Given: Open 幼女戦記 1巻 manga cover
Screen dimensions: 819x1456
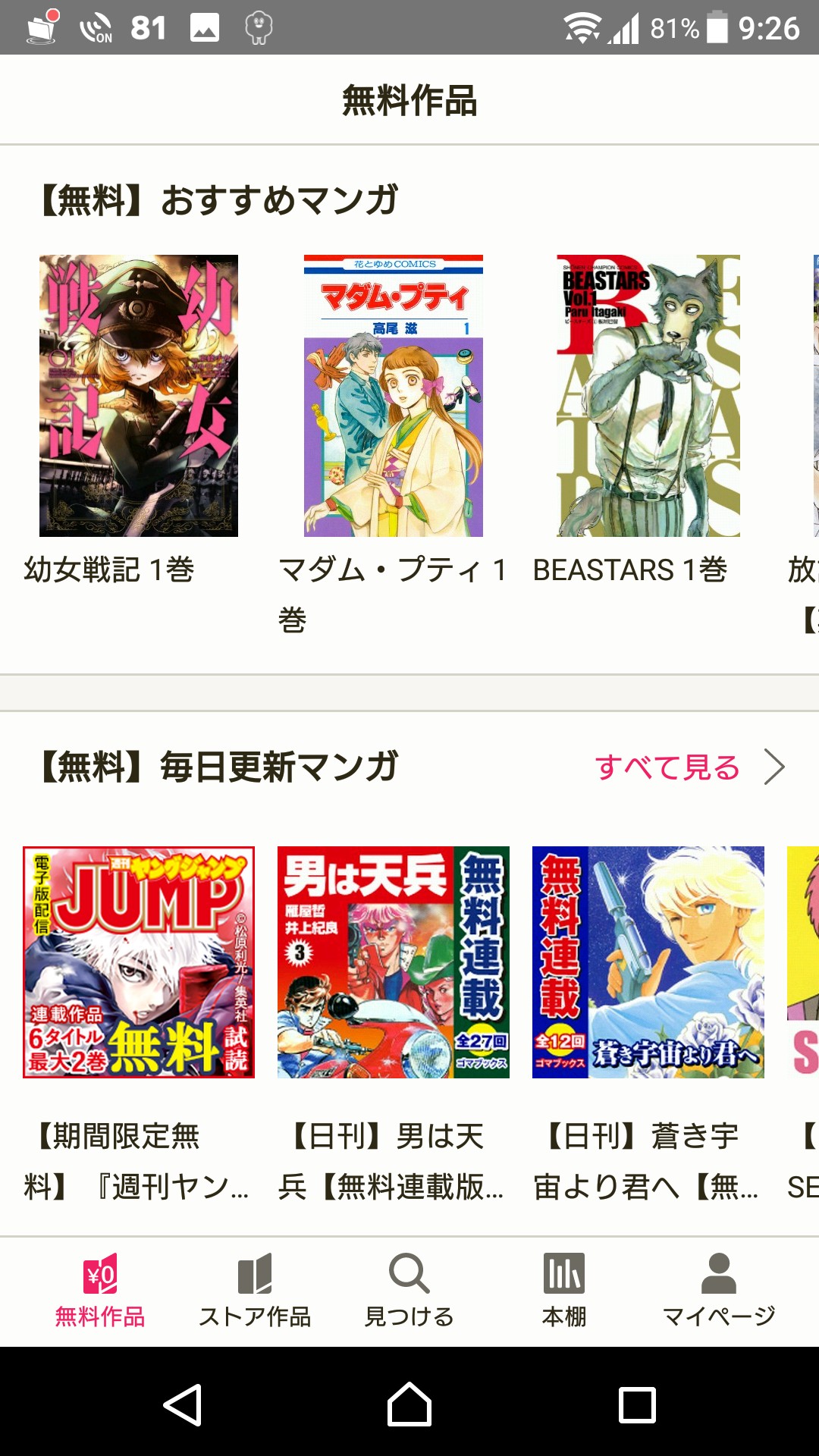Looking at the screenshot, I should point(139,395).
